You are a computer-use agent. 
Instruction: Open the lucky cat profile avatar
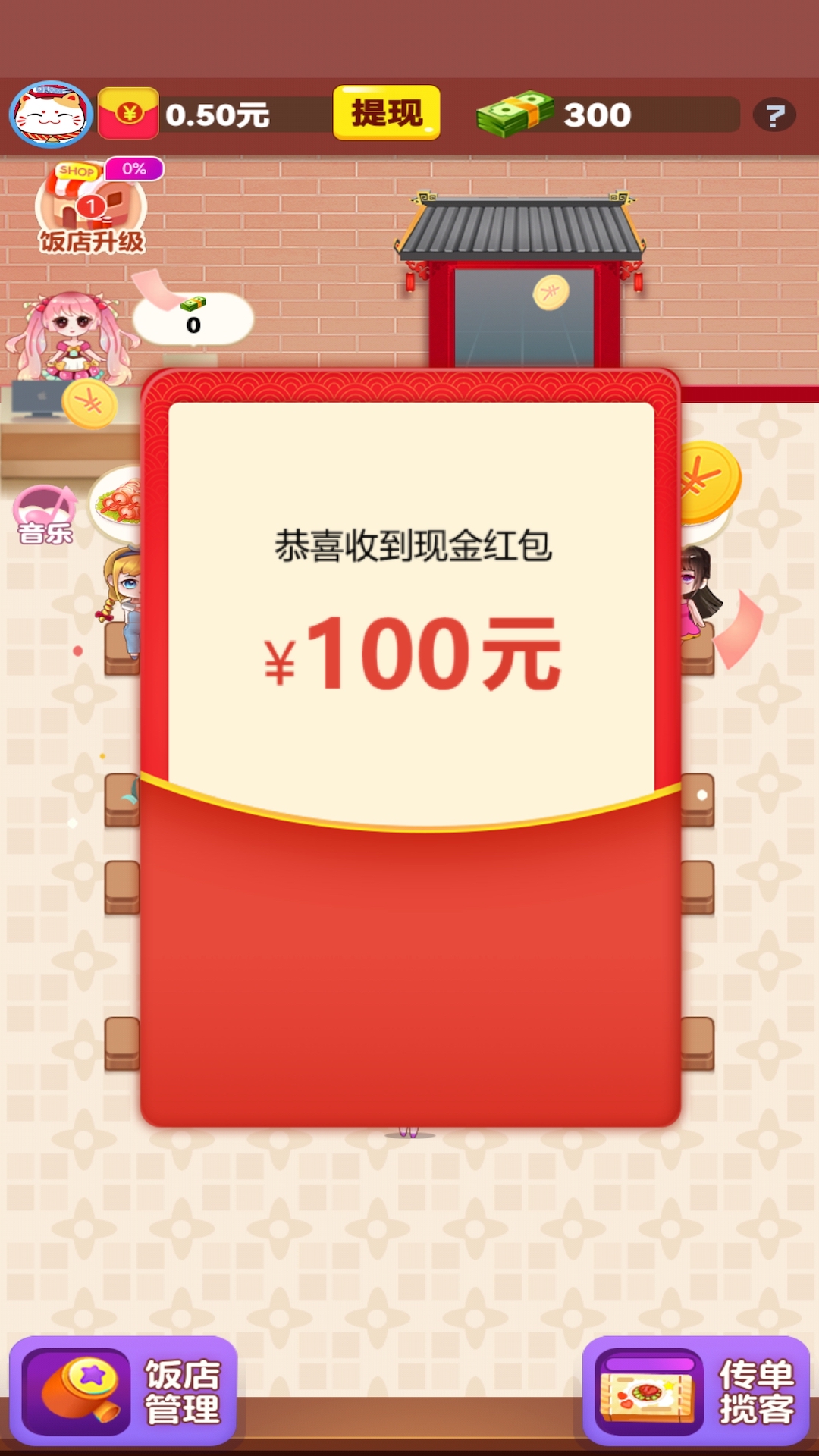pyautogui.click(x=50, y=115)
